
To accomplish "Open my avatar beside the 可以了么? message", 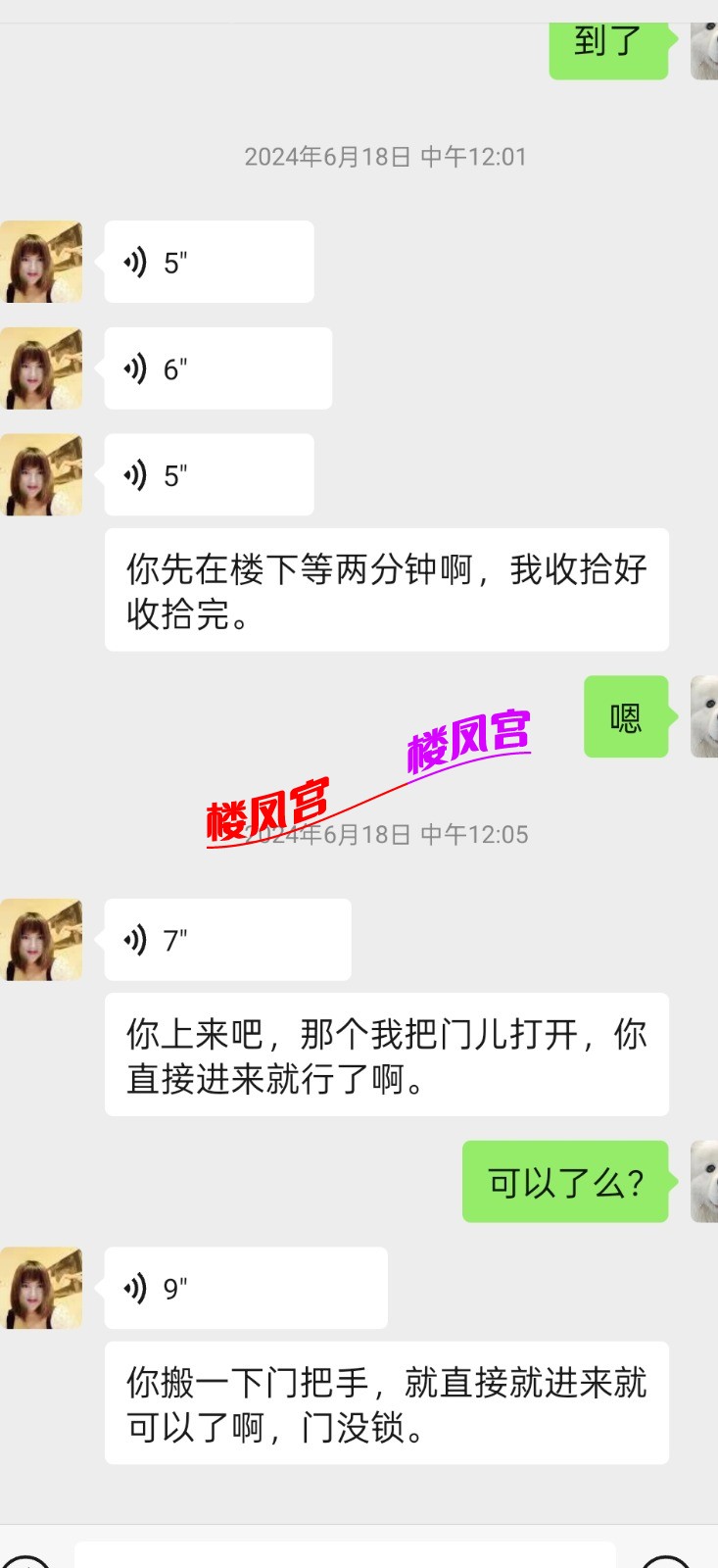I will (703, 1182).
